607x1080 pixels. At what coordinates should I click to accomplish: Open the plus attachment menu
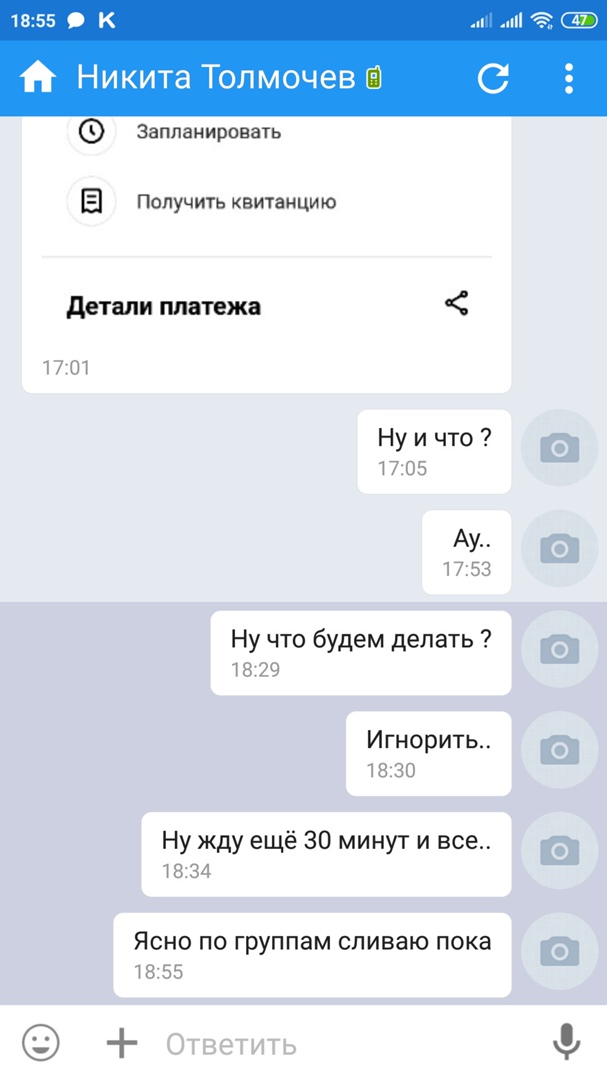pyautogui.click(x=122, y=1044)
